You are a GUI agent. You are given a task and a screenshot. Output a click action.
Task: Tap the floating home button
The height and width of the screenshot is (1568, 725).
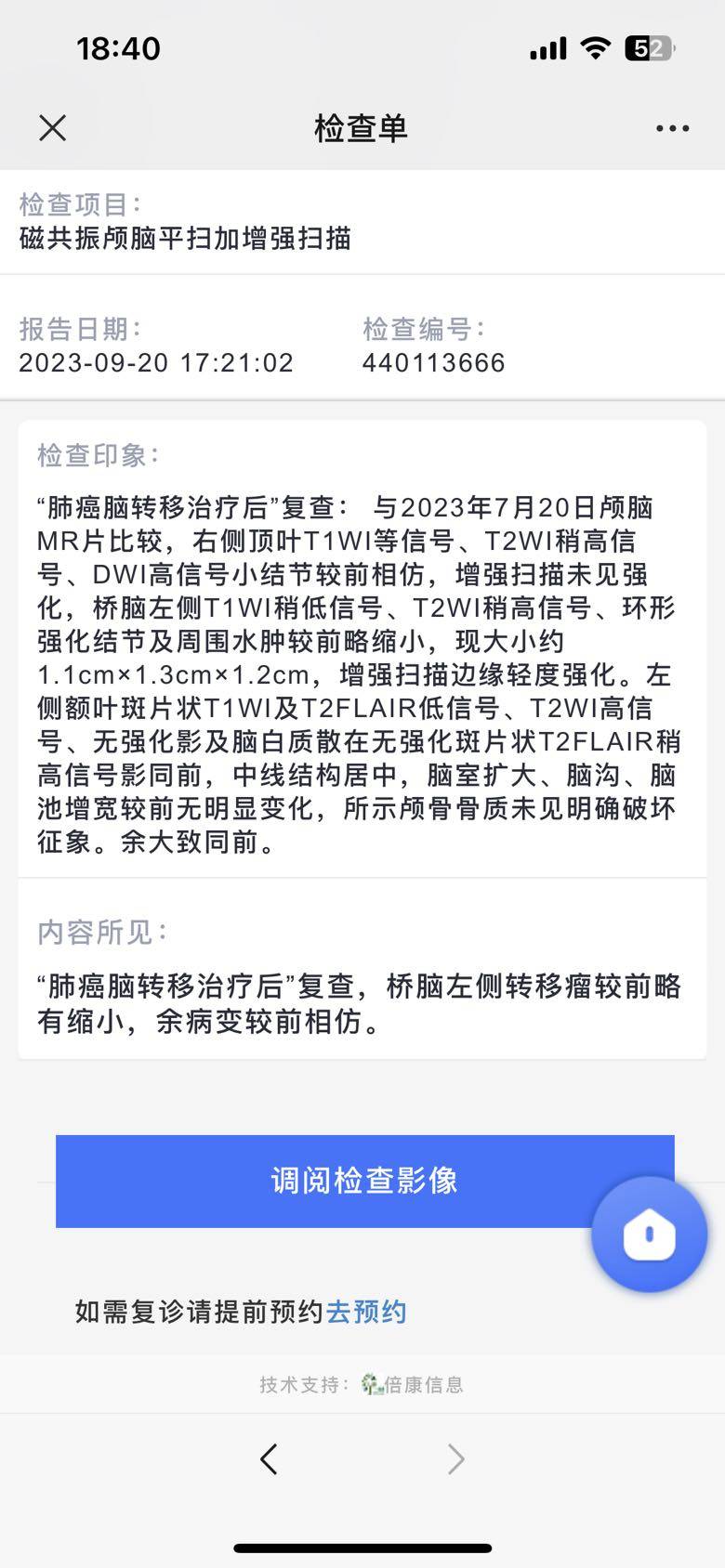[x=649, y=1235]
